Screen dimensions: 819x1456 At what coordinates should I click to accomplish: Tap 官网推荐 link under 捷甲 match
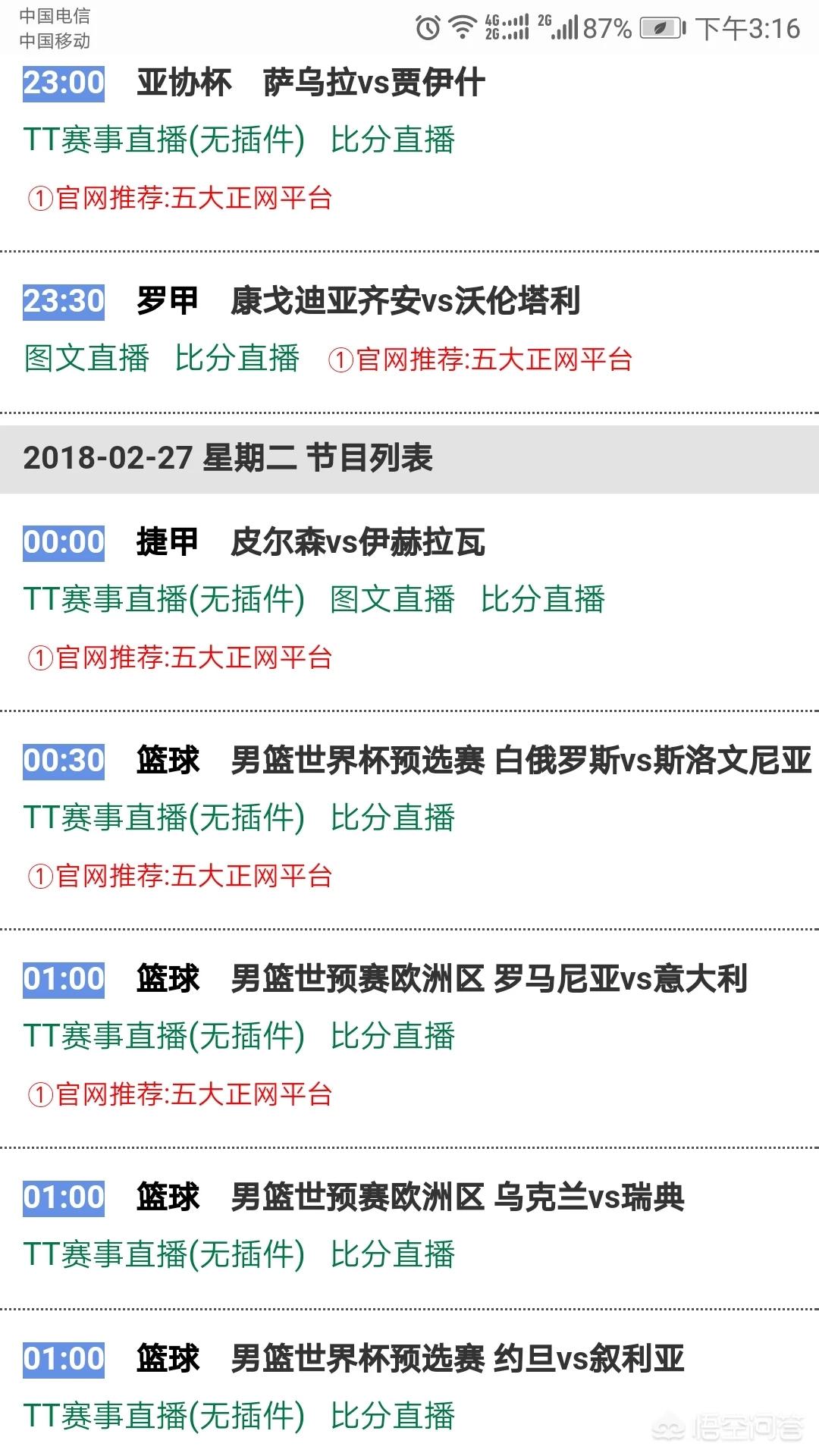click(180, 657)
